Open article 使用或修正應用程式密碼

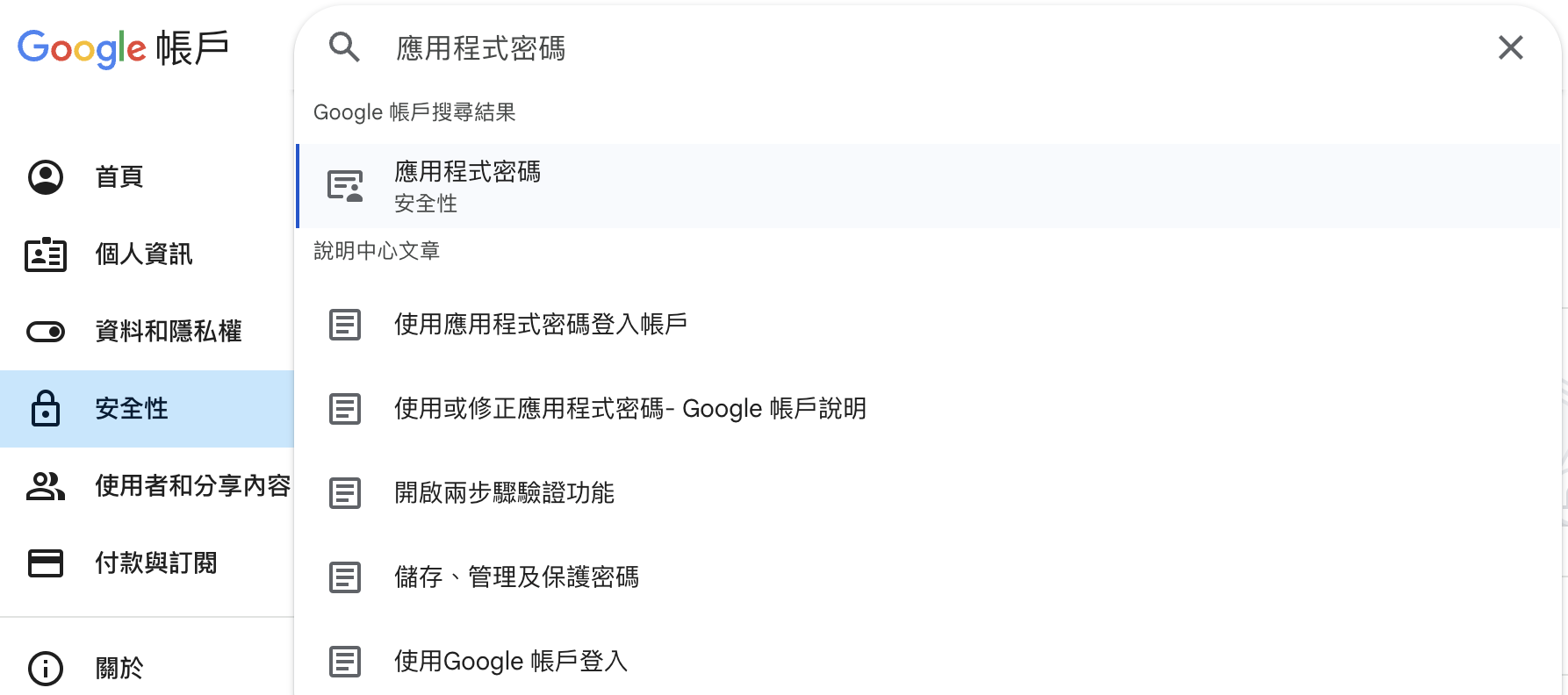pos(629,409)
